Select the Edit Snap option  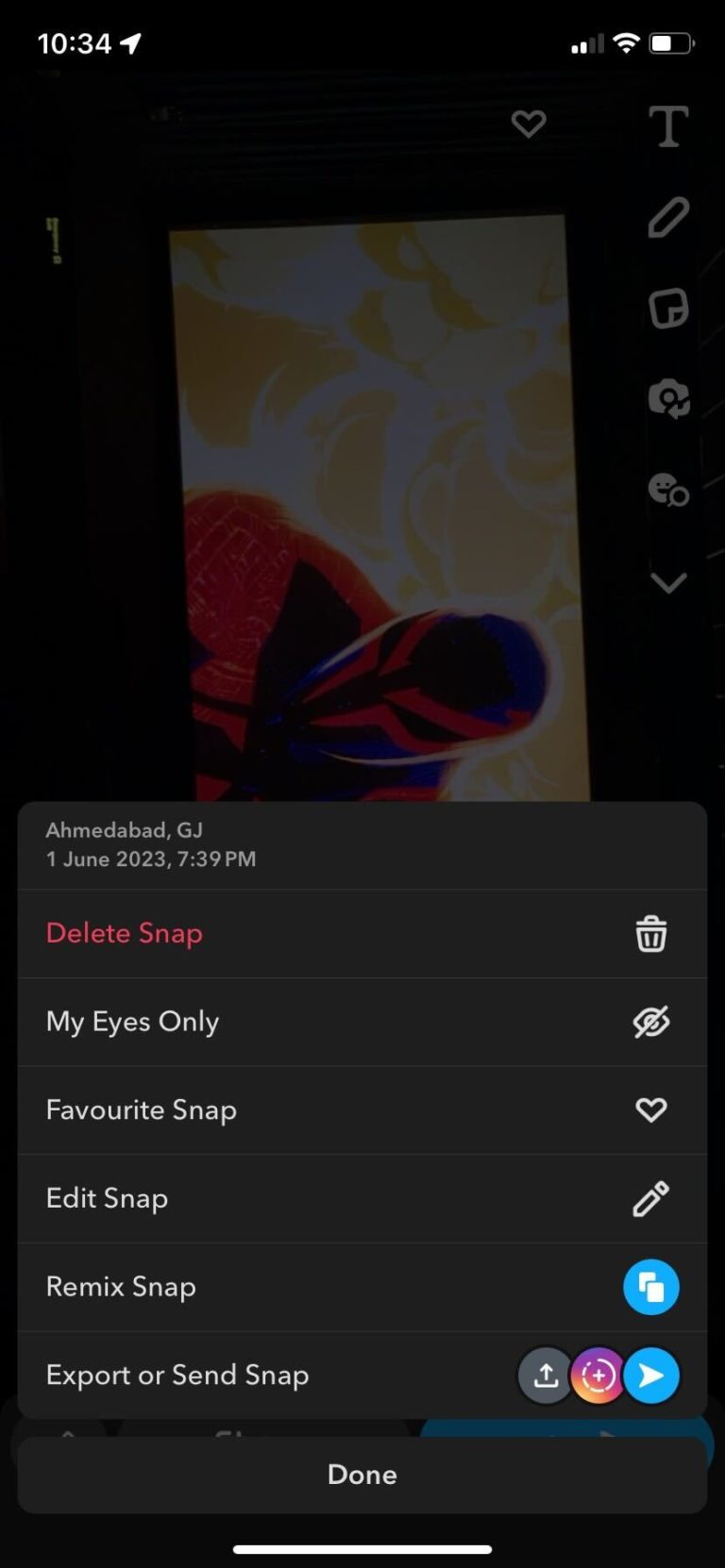point(107,1198)
